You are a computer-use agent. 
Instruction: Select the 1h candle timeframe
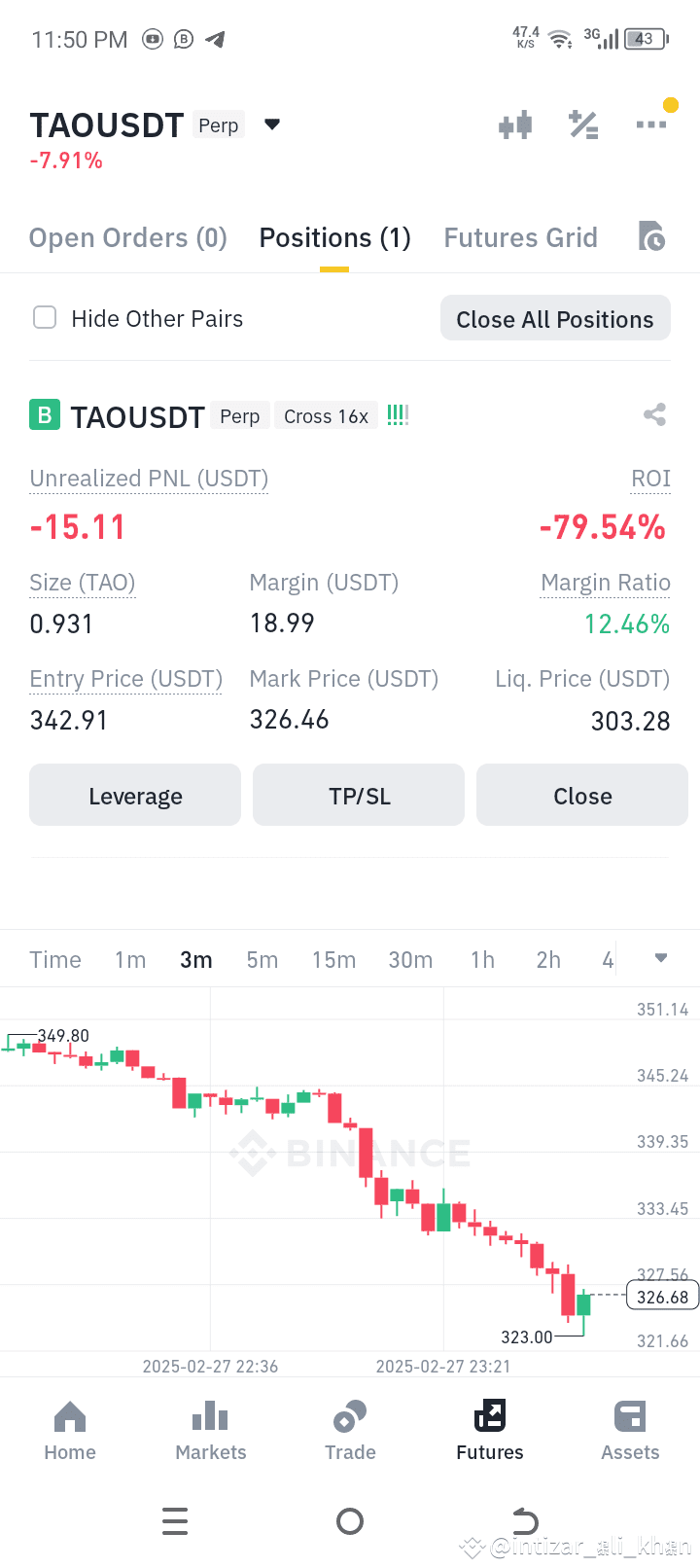click(x=482, y=959)
